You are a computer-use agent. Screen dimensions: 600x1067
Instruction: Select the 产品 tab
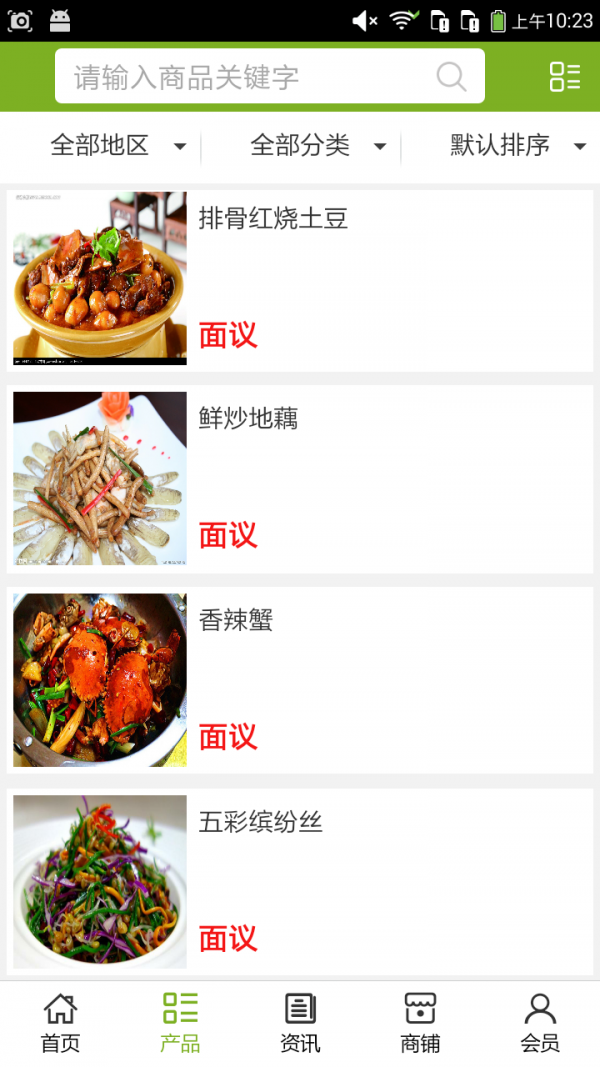pyautogui.click(x=180, y=1023)
